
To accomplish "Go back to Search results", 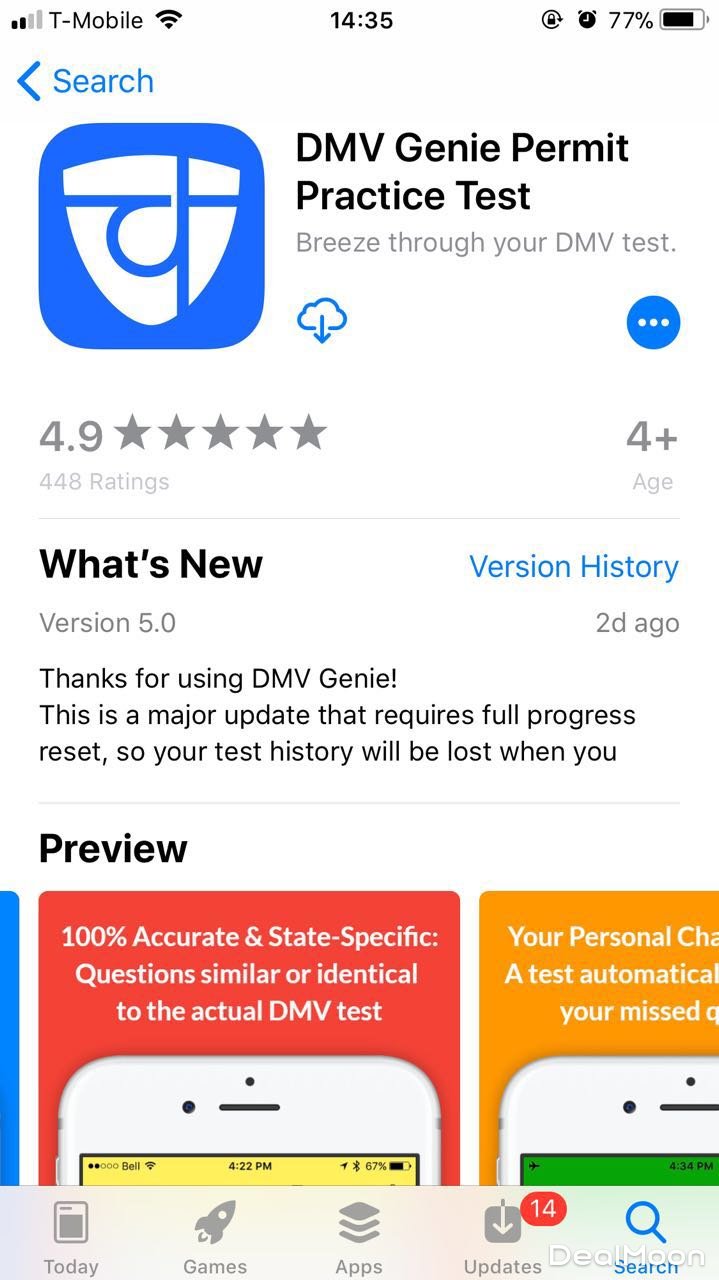I will [x=86, y=81].
